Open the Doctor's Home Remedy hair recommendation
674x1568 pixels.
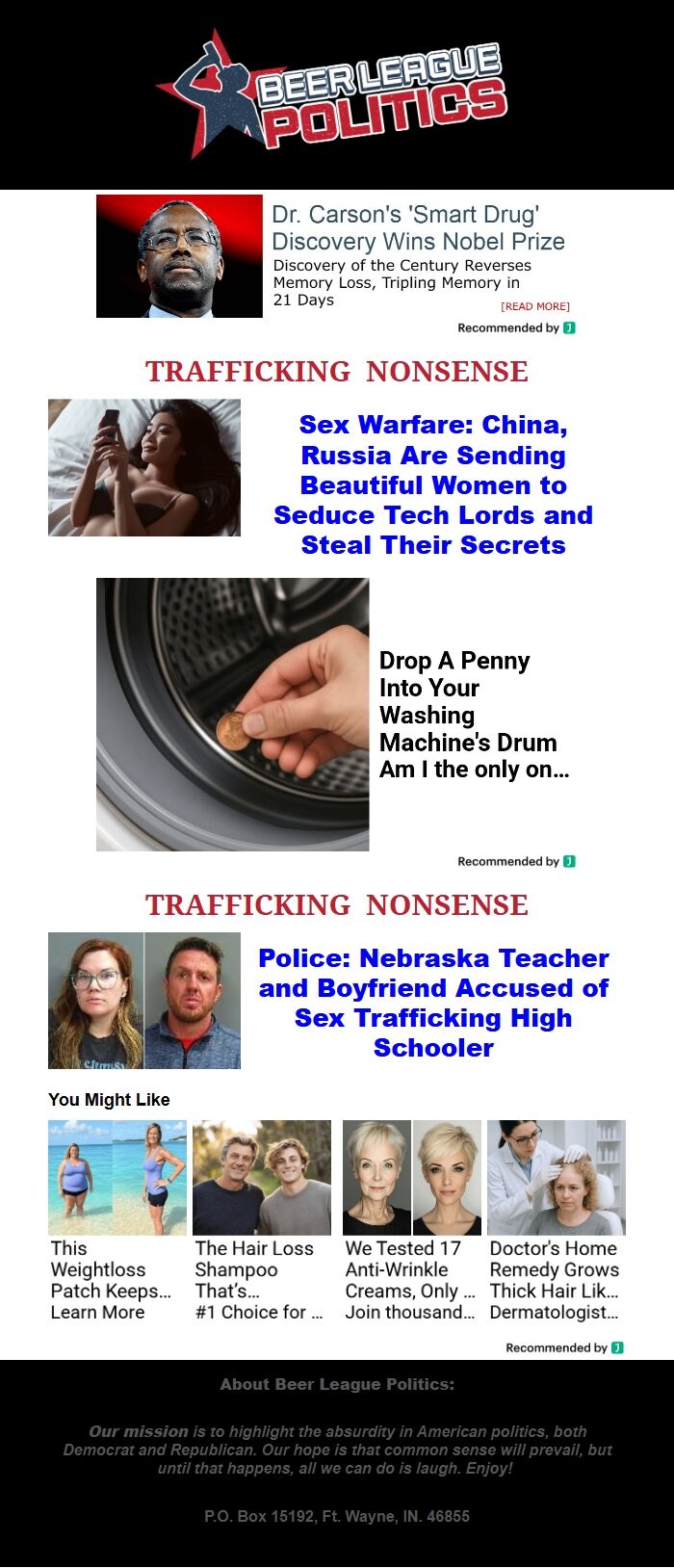click(557, 1220)
